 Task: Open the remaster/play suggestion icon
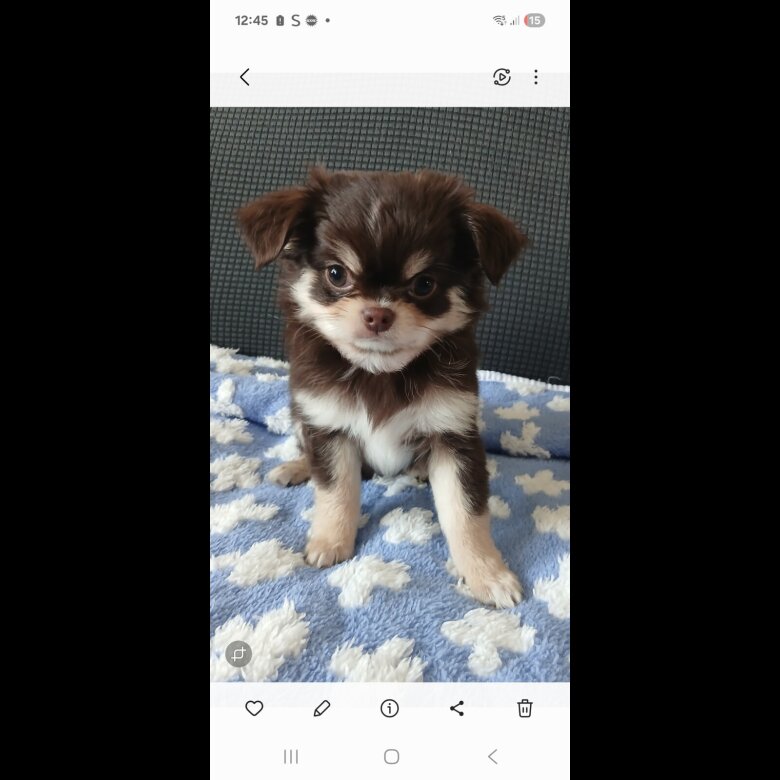(502, 77)
